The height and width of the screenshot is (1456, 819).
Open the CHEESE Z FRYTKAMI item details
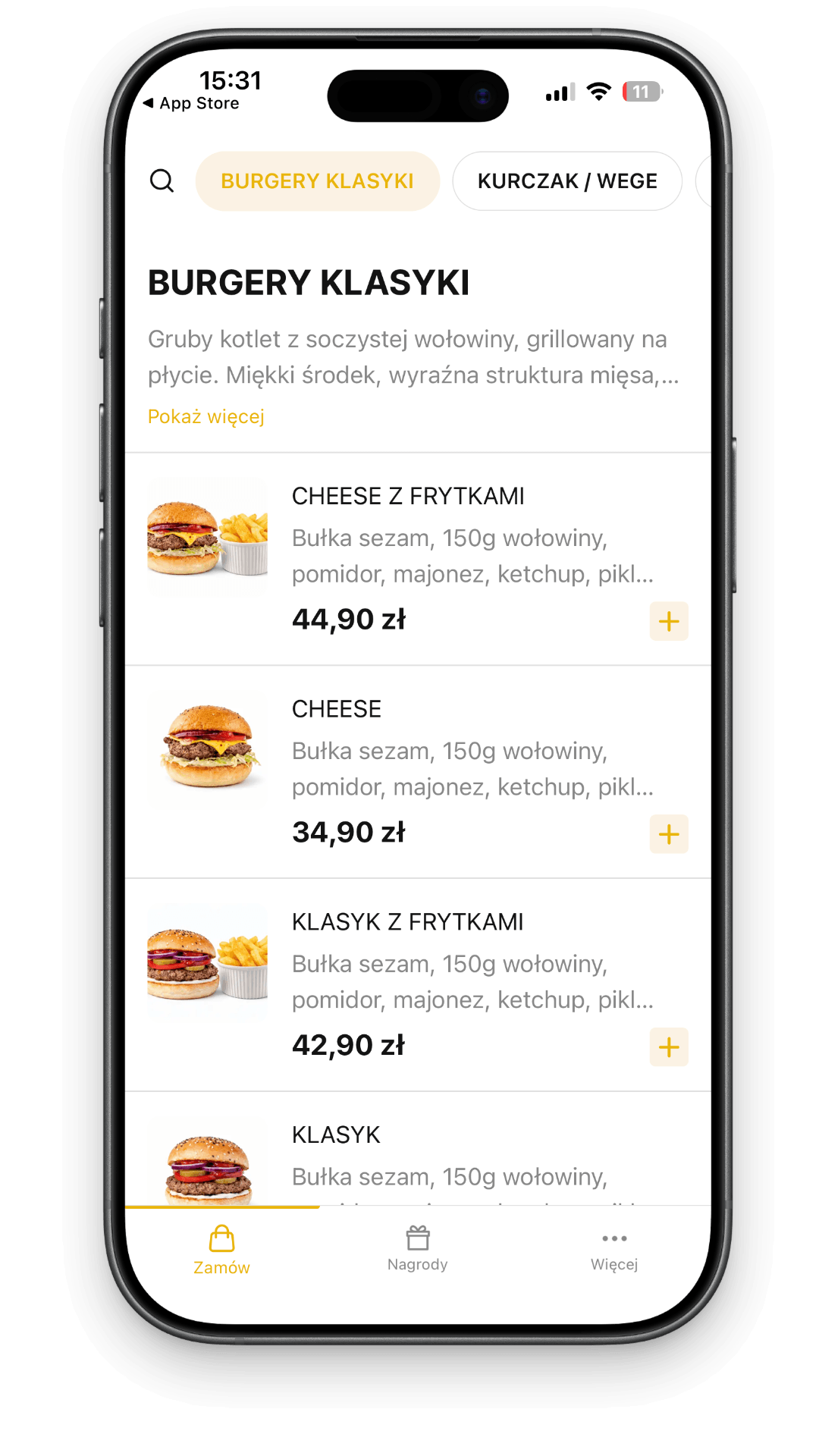408,497
